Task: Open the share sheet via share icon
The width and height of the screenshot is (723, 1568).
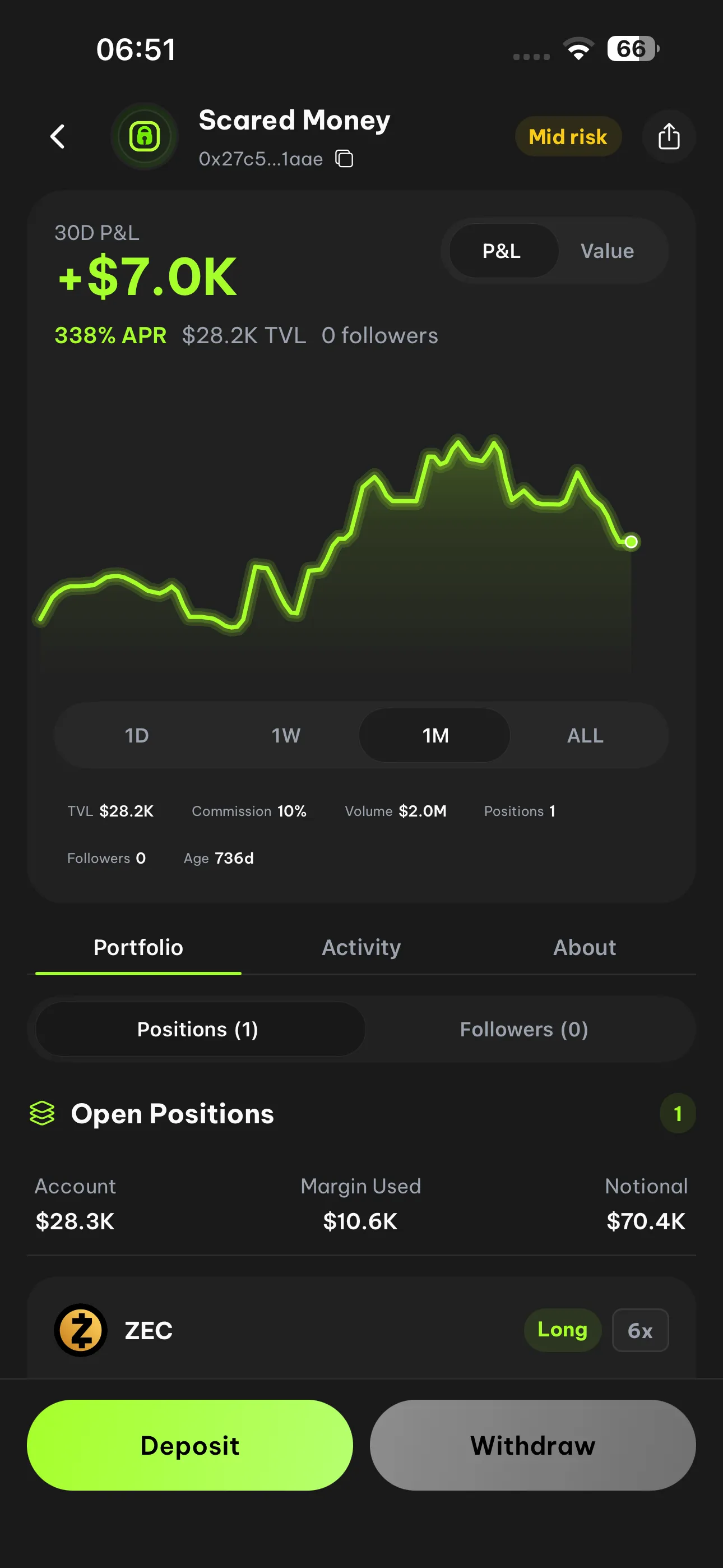Action: point(668,136)
